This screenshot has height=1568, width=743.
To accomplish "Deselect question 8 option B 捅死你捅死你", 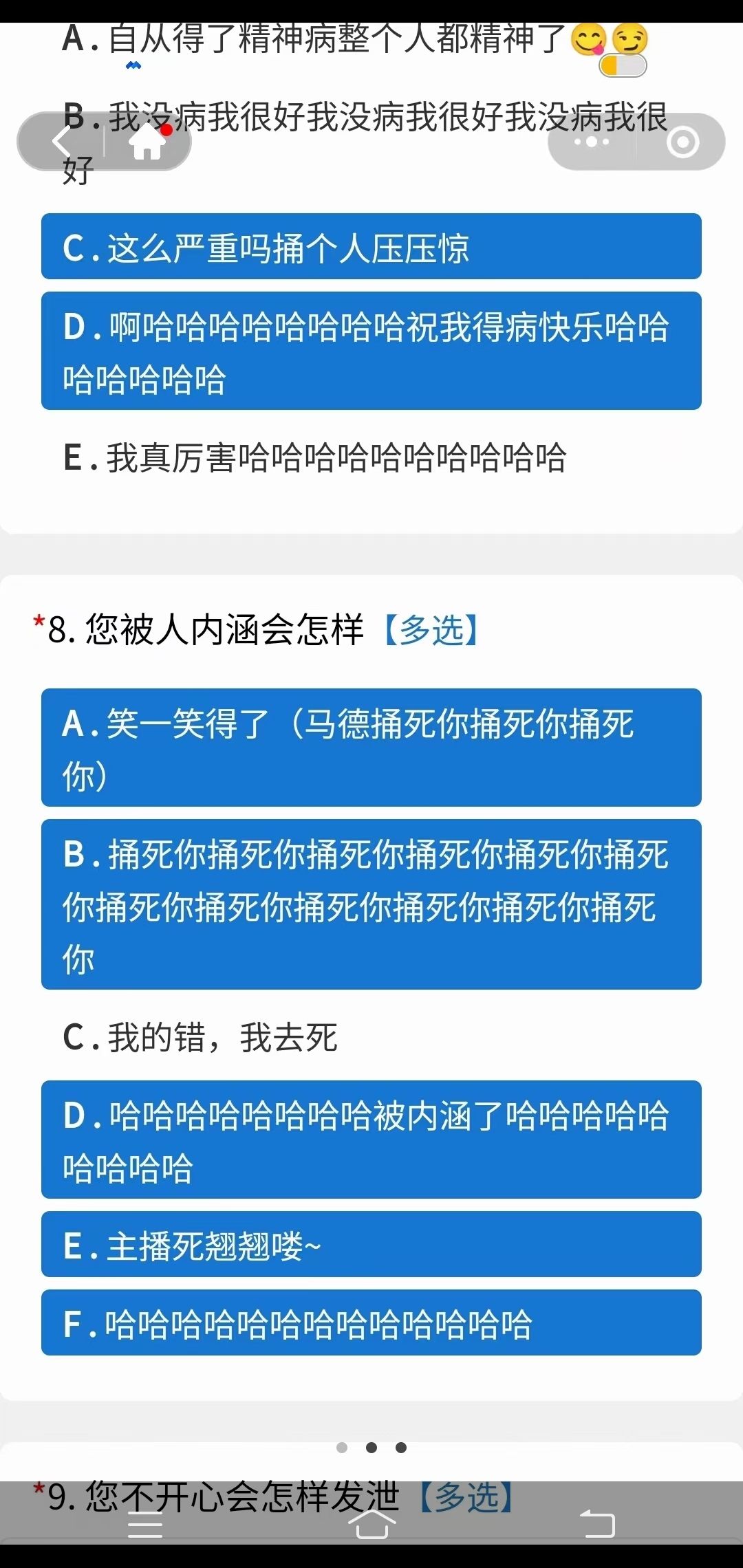I will 371,904.
